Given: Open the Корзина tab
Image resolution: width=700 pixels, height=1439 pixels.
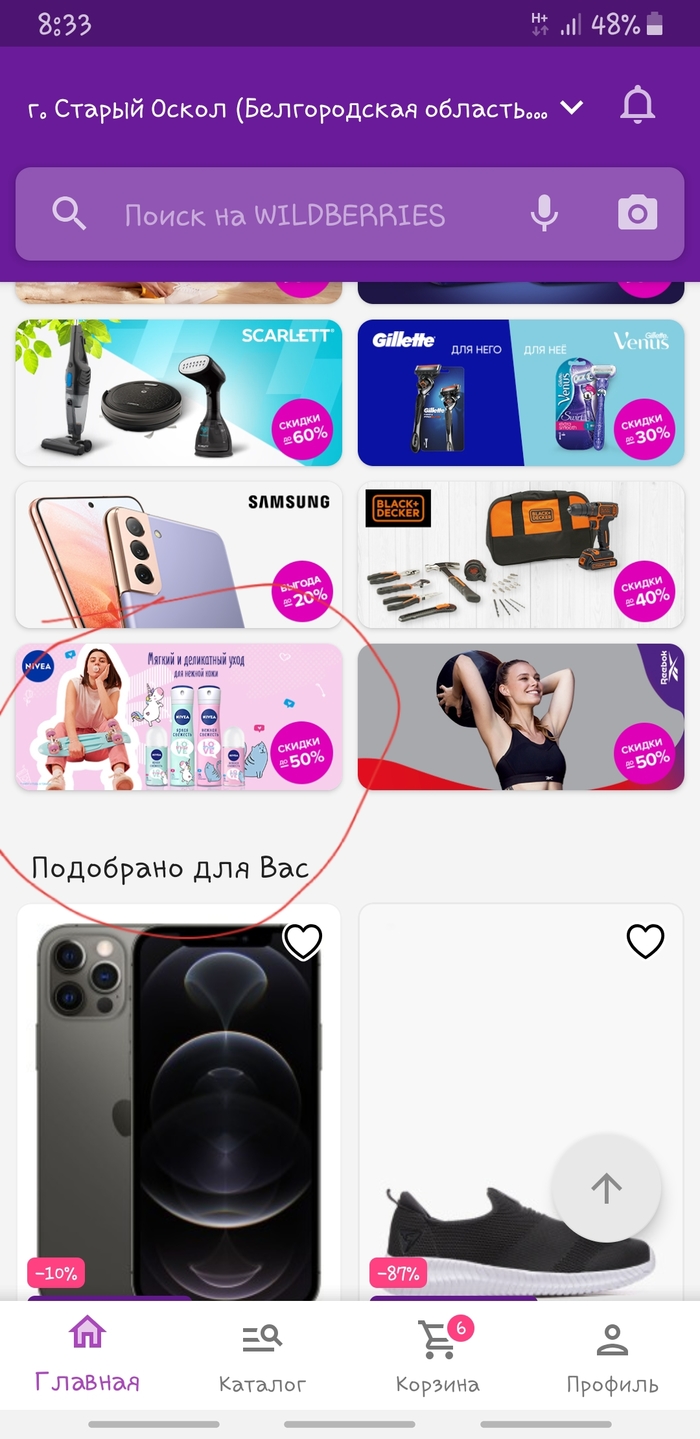Looking at the screenshot, I should point(437,1355).
